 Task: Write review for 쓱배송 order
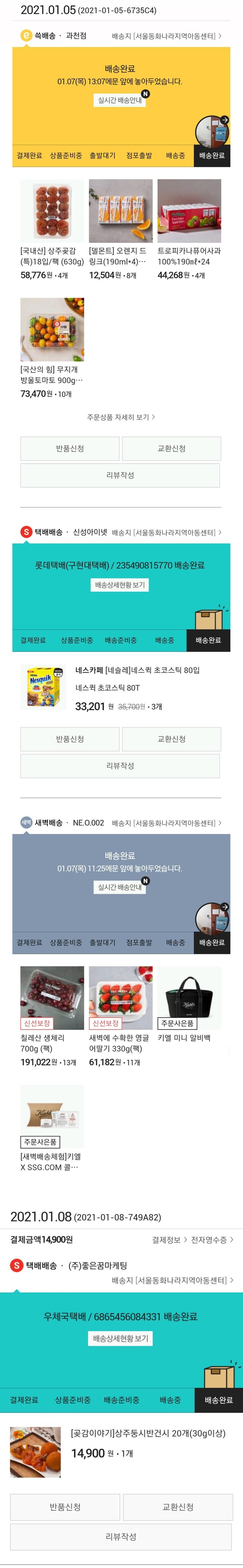coord(120,475)
